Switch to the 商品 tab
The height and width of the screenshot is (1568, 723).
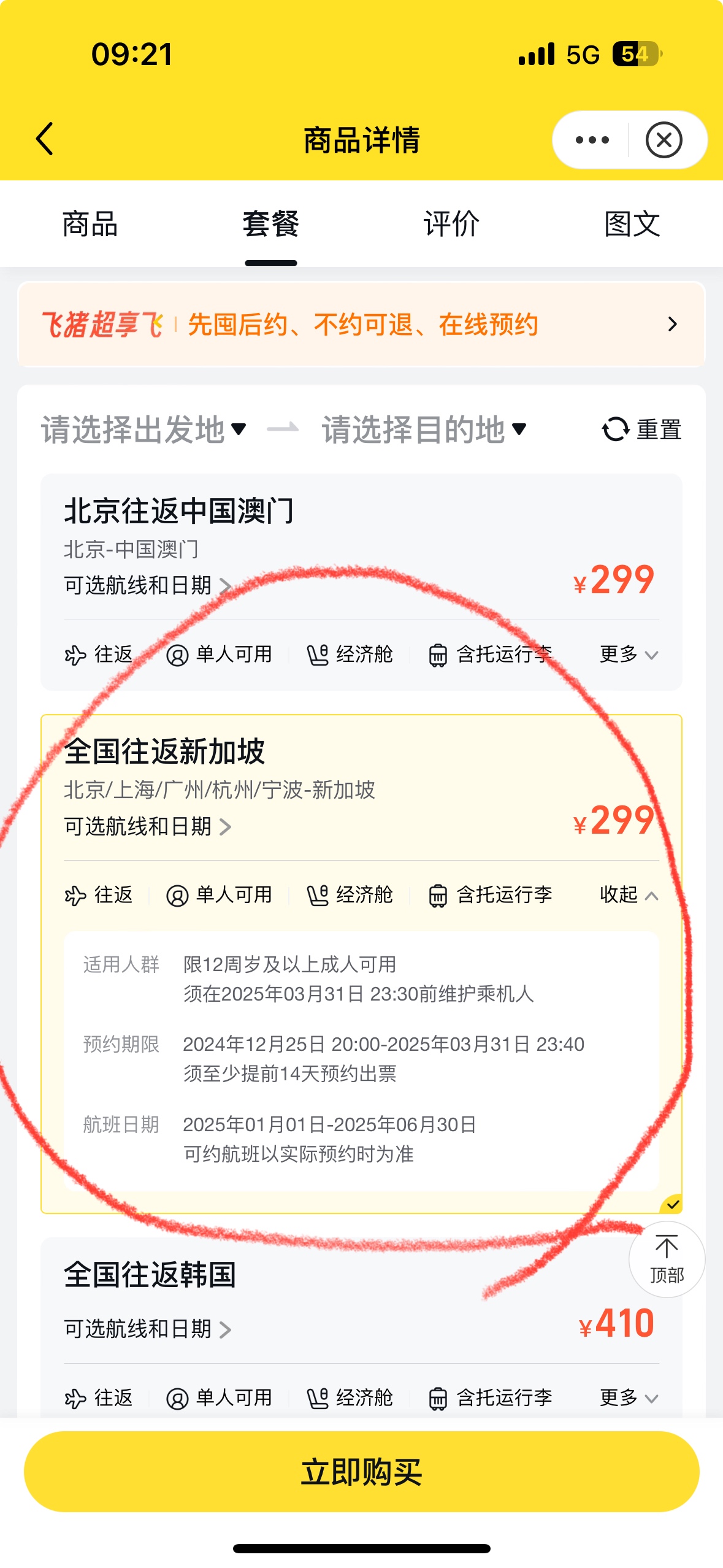tap(90, 224)
